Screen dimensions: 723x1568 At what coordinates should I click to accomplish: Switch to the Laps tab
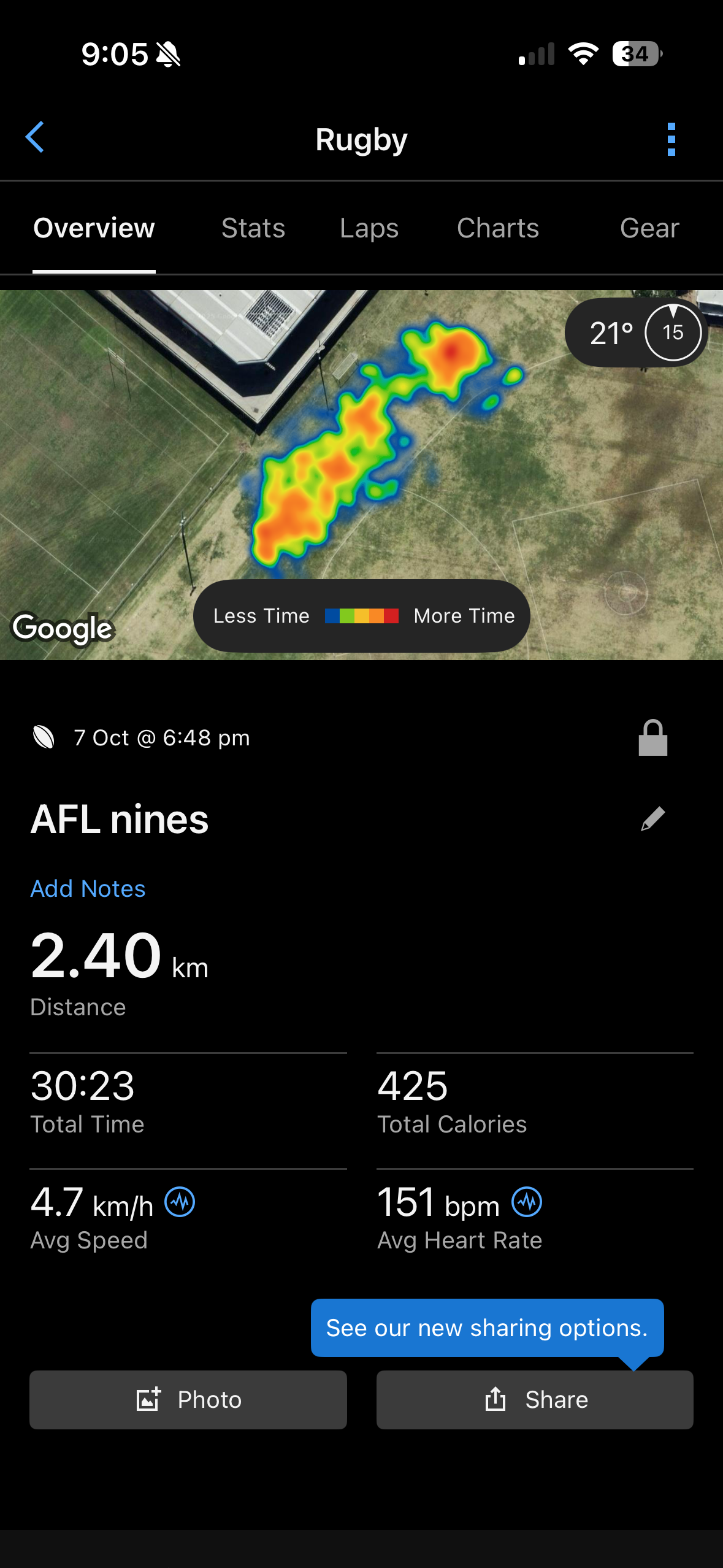click(369, 228)
